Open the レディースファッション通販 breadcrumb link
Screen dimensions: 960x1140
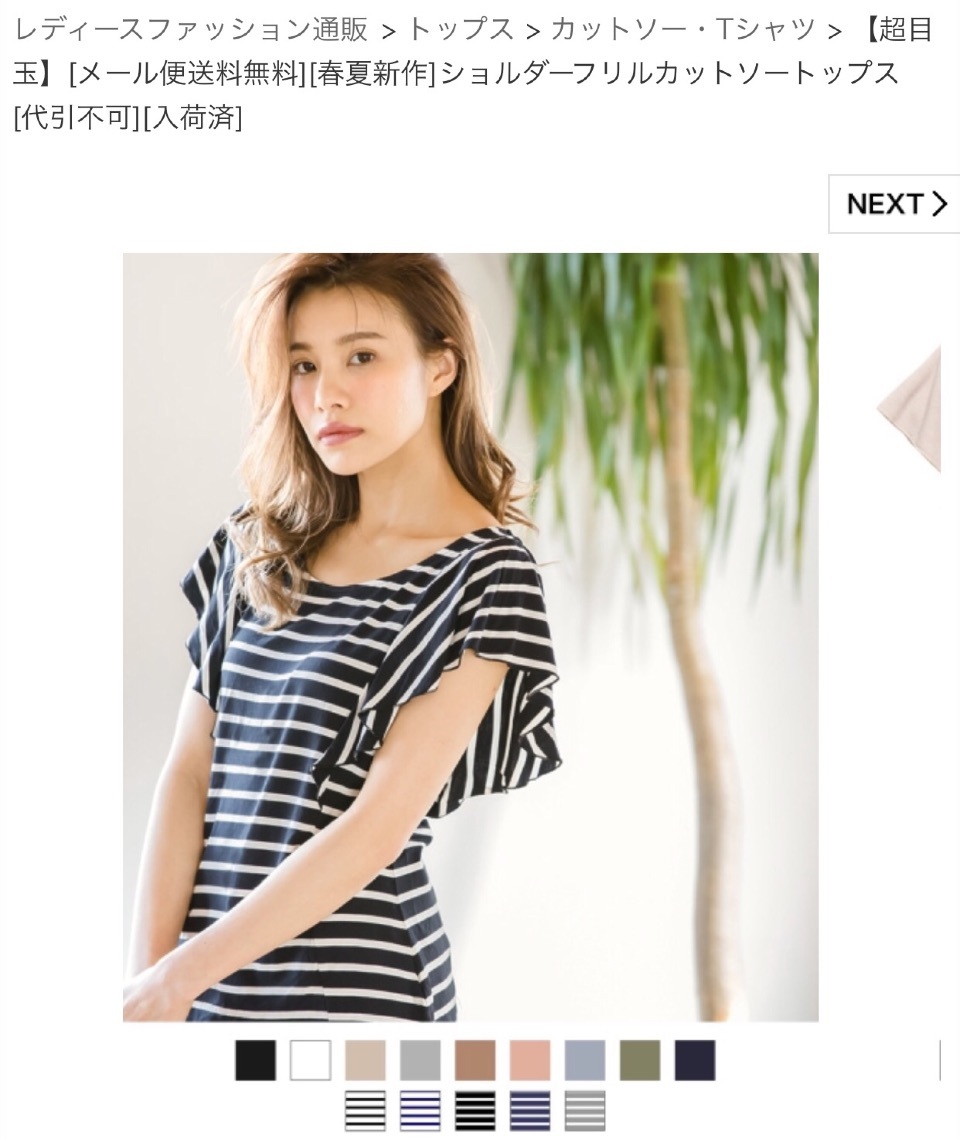[x=192, y=30]
